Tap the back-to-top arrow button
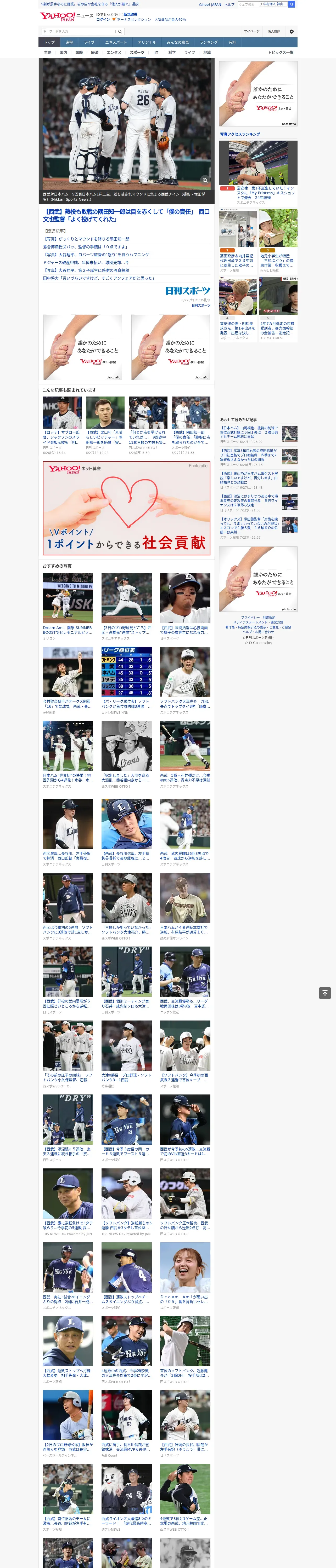 pyautogui.click(x=325, y=993)
